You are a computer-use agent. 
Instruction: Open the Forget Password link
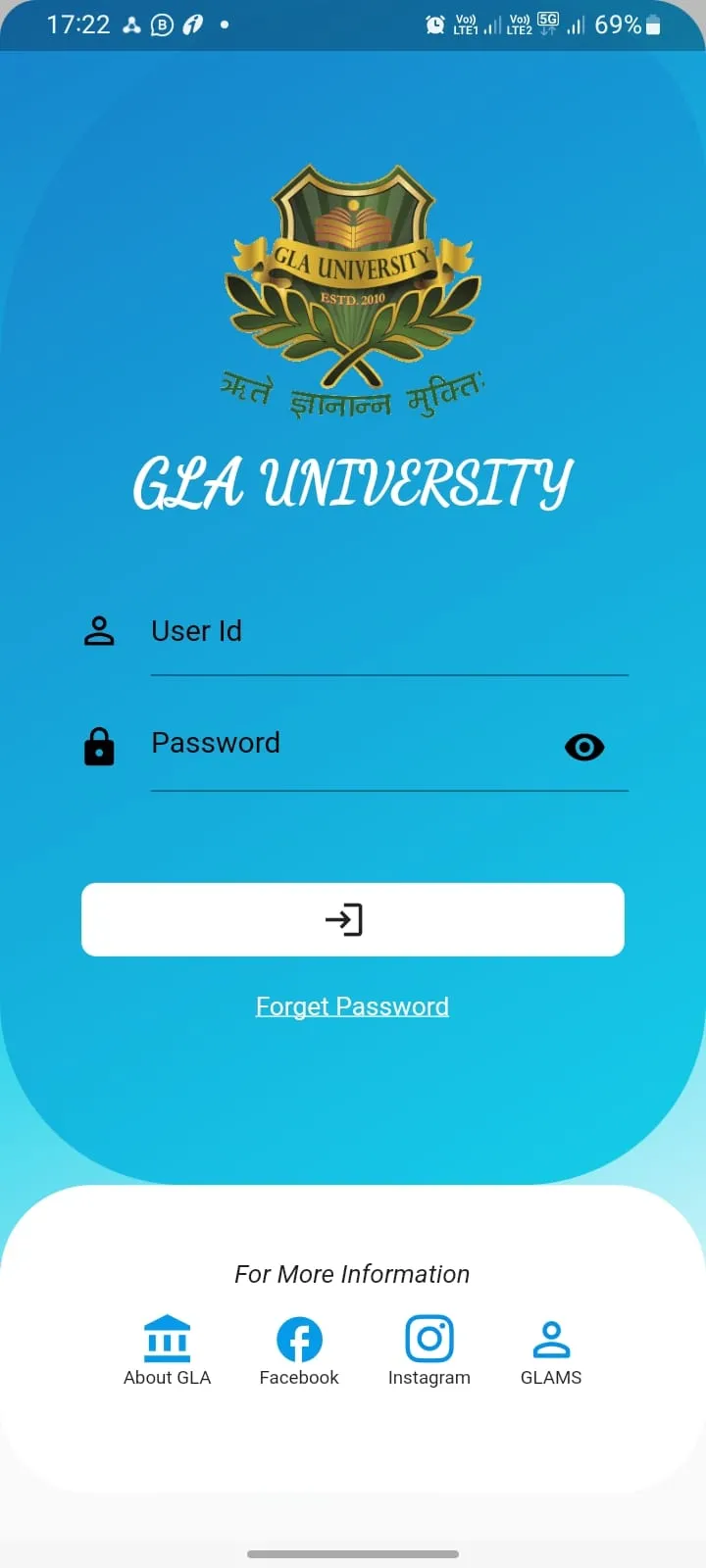pyautogui.click(x=352, y=1005)
